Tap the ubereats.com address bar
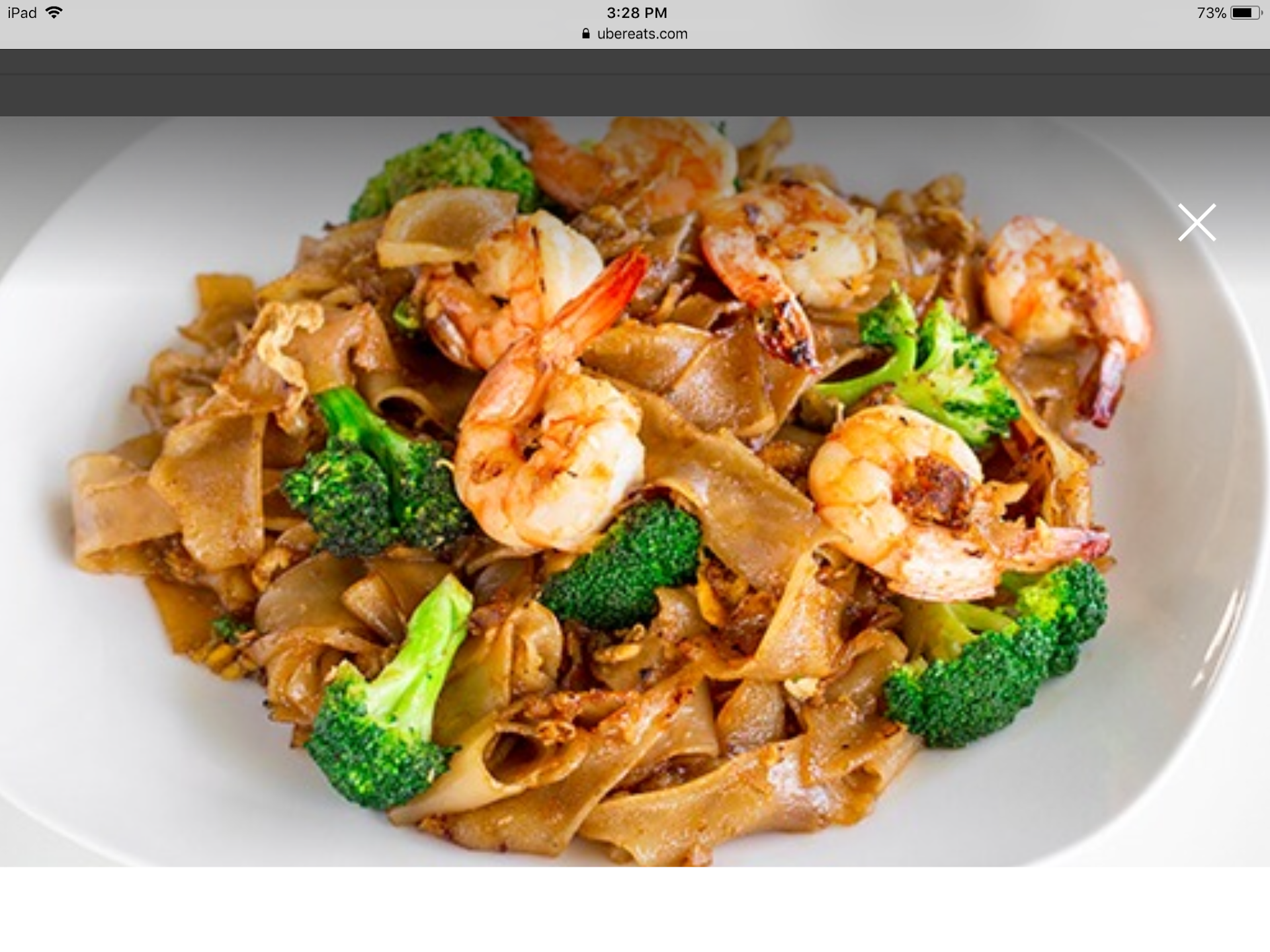The width and height of the screenshot is (1270, 952). [635, 34]
